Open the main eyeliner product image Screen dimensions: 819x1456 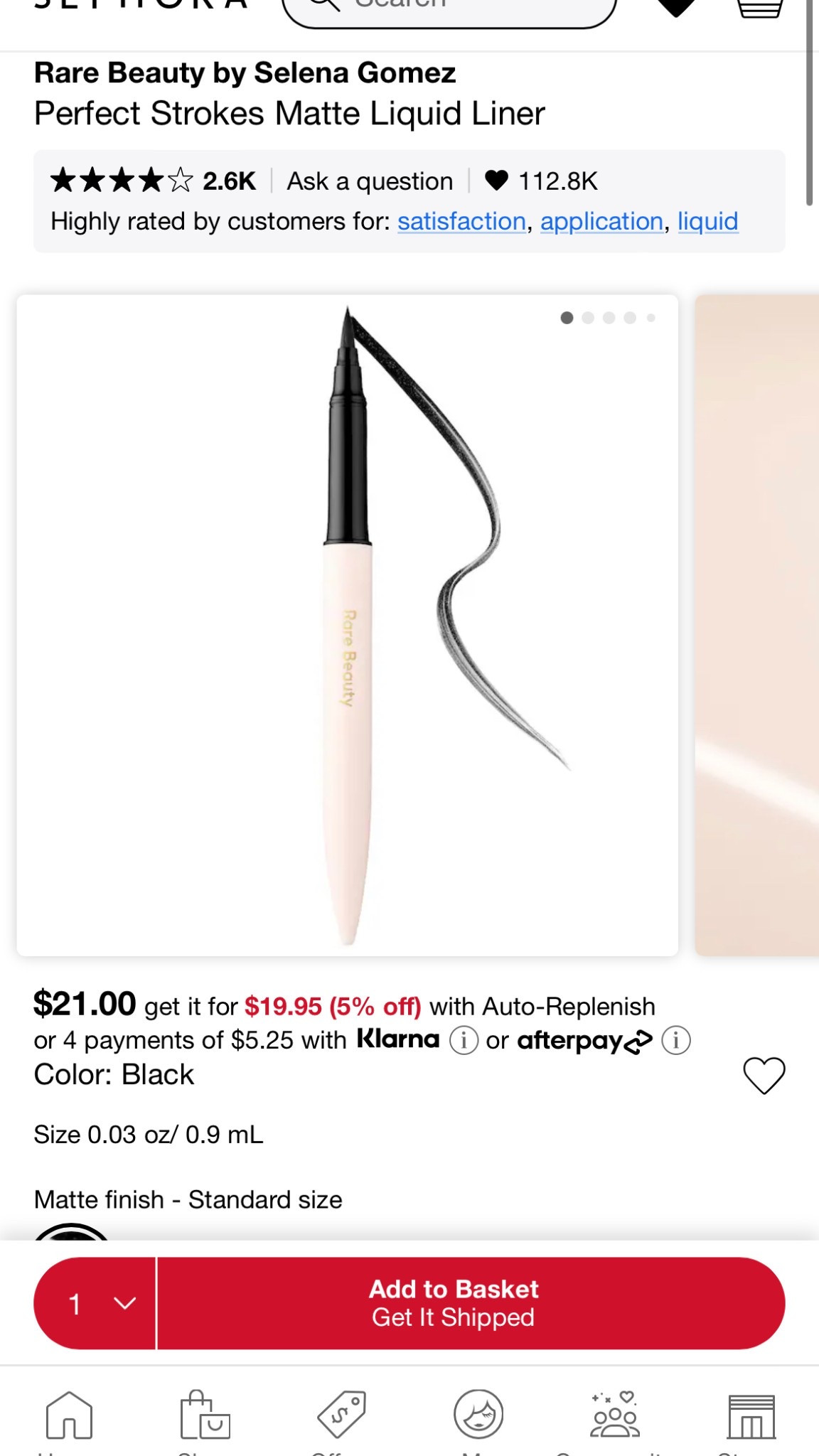click(348, 626)
